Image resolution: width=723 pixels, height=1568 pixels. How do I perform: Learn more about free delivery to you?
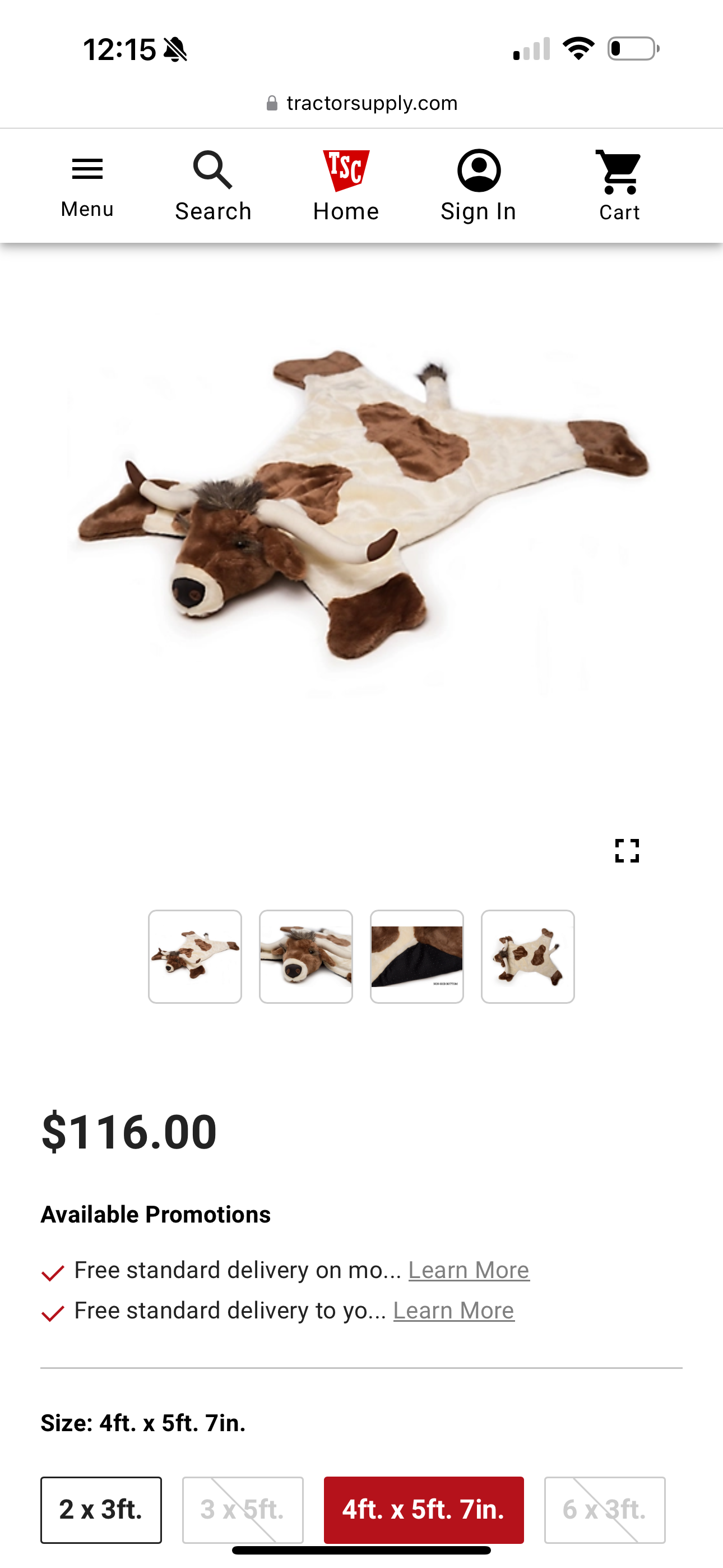click(453, 1310)
